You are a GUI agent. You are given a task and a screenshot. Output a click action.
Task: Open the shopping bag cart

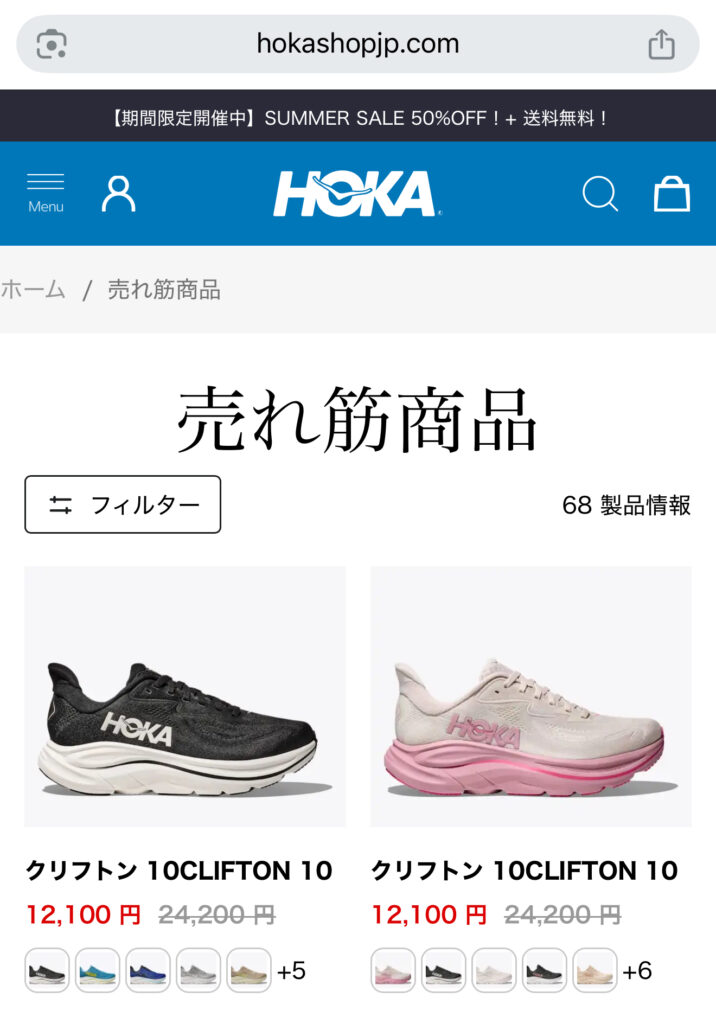(x=672, y=193)
